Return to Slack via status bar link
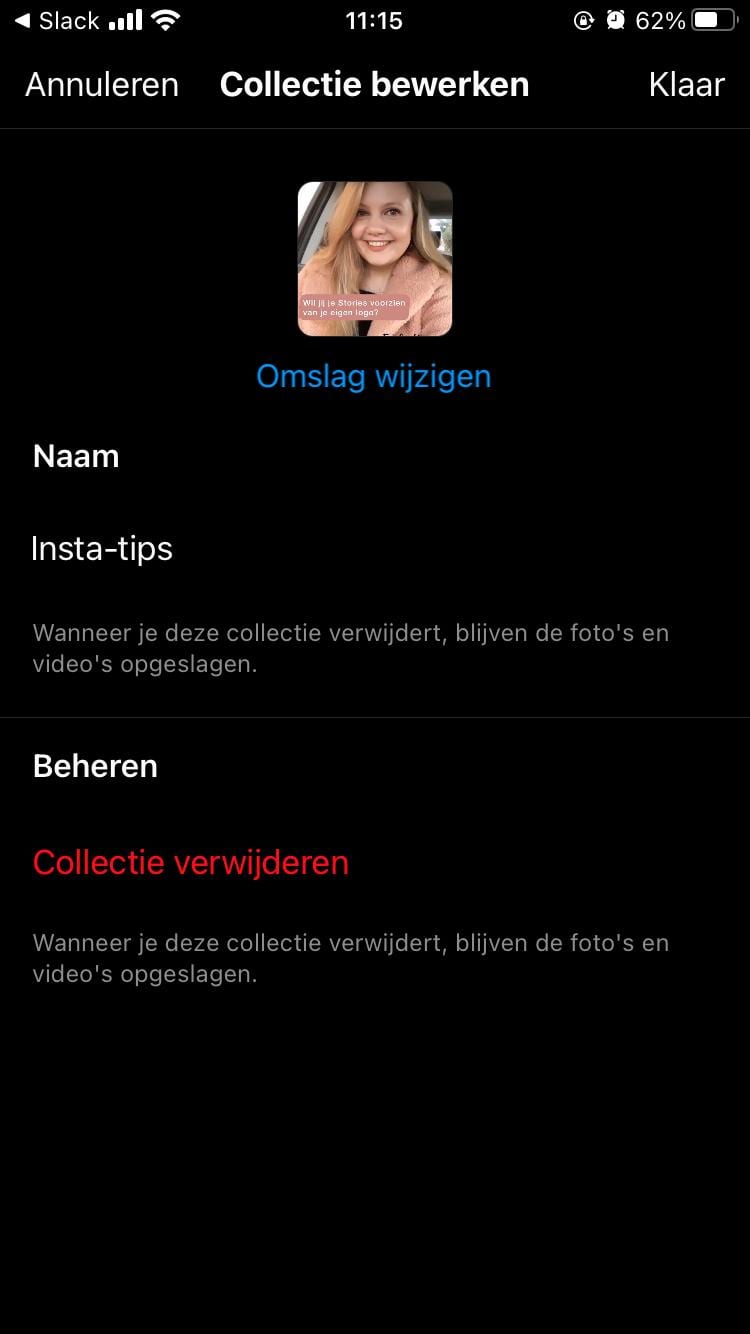This screenshot has width=750, height=1334. pos(57,21)
